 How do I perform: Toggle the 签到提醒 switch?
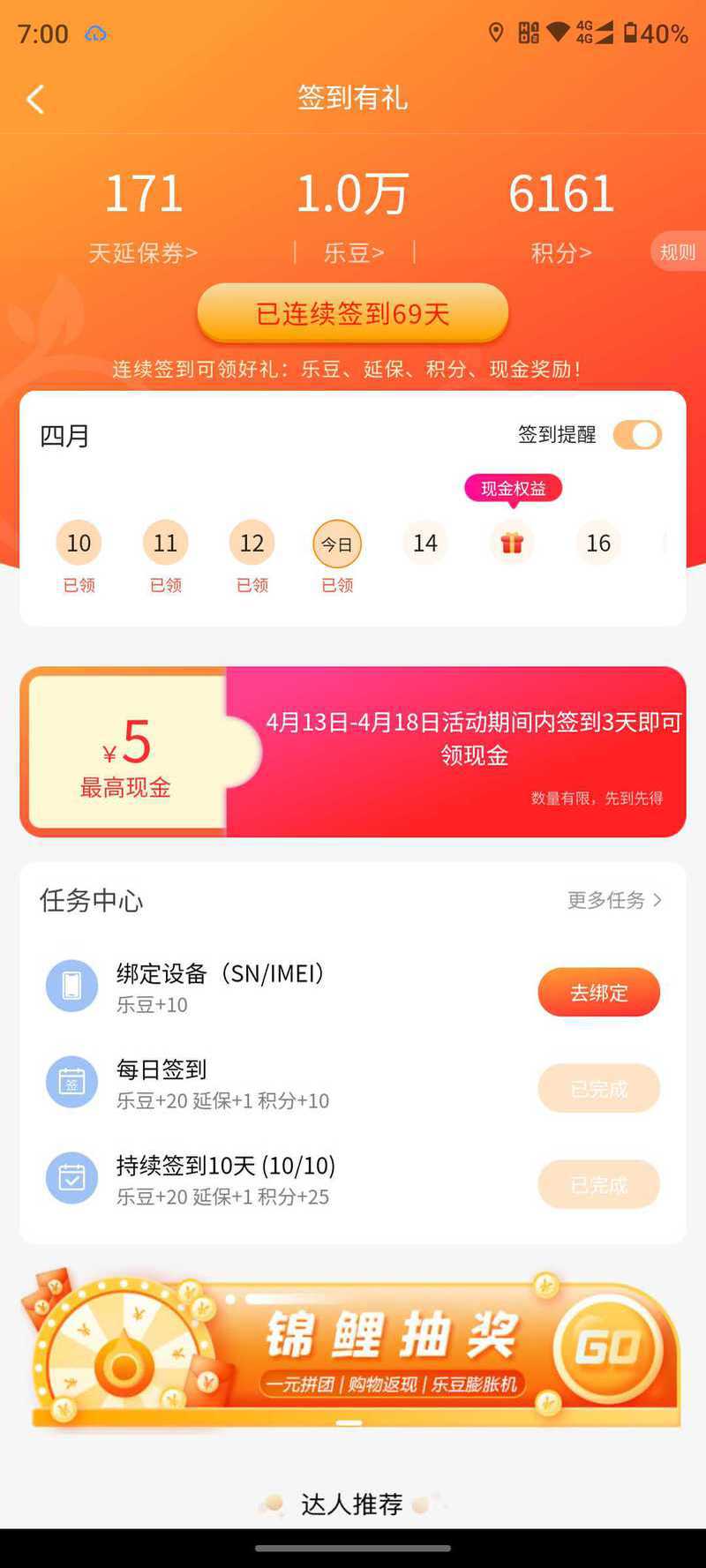pos(637,435)
